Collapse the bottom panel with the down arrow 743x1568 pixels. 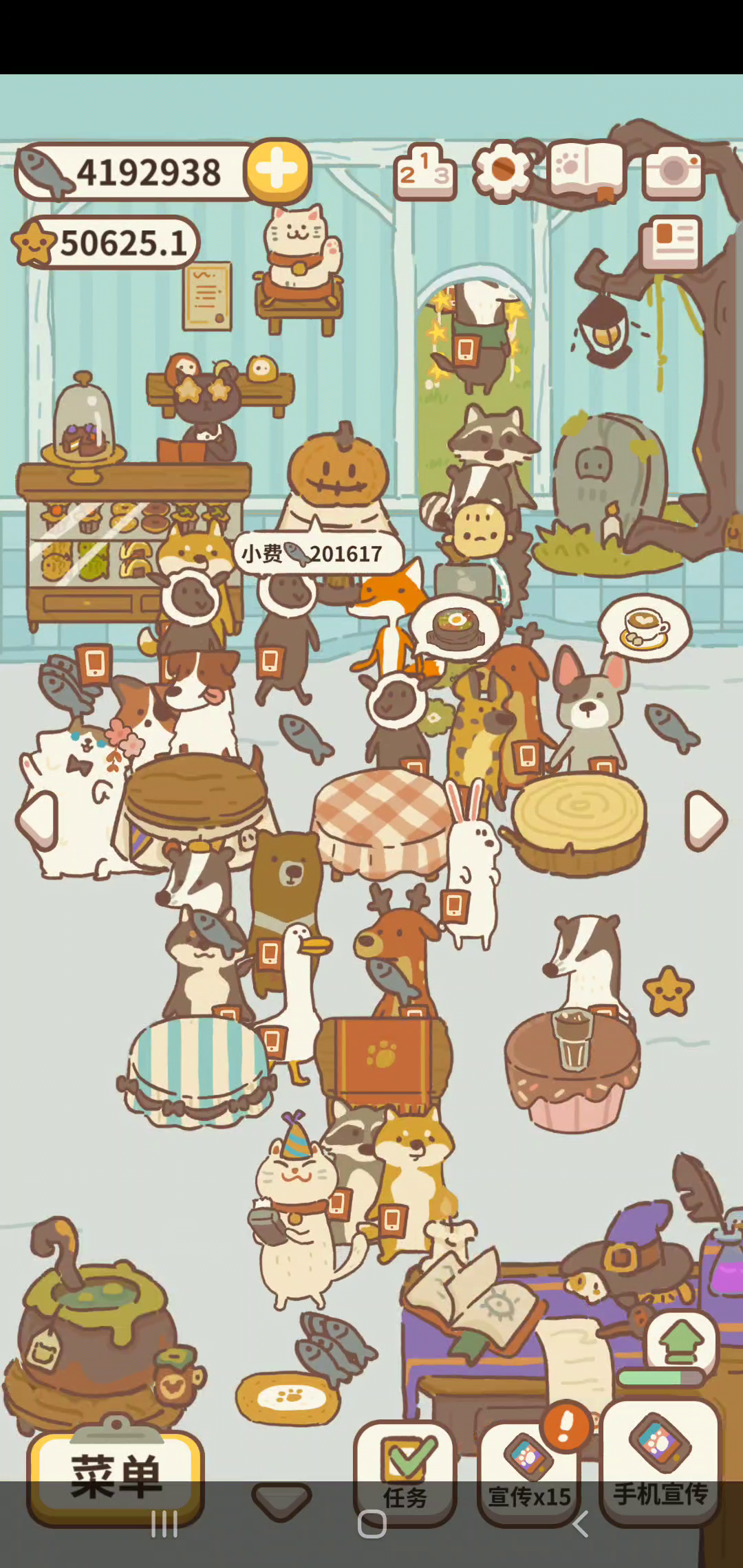[x=281, y=1499]
